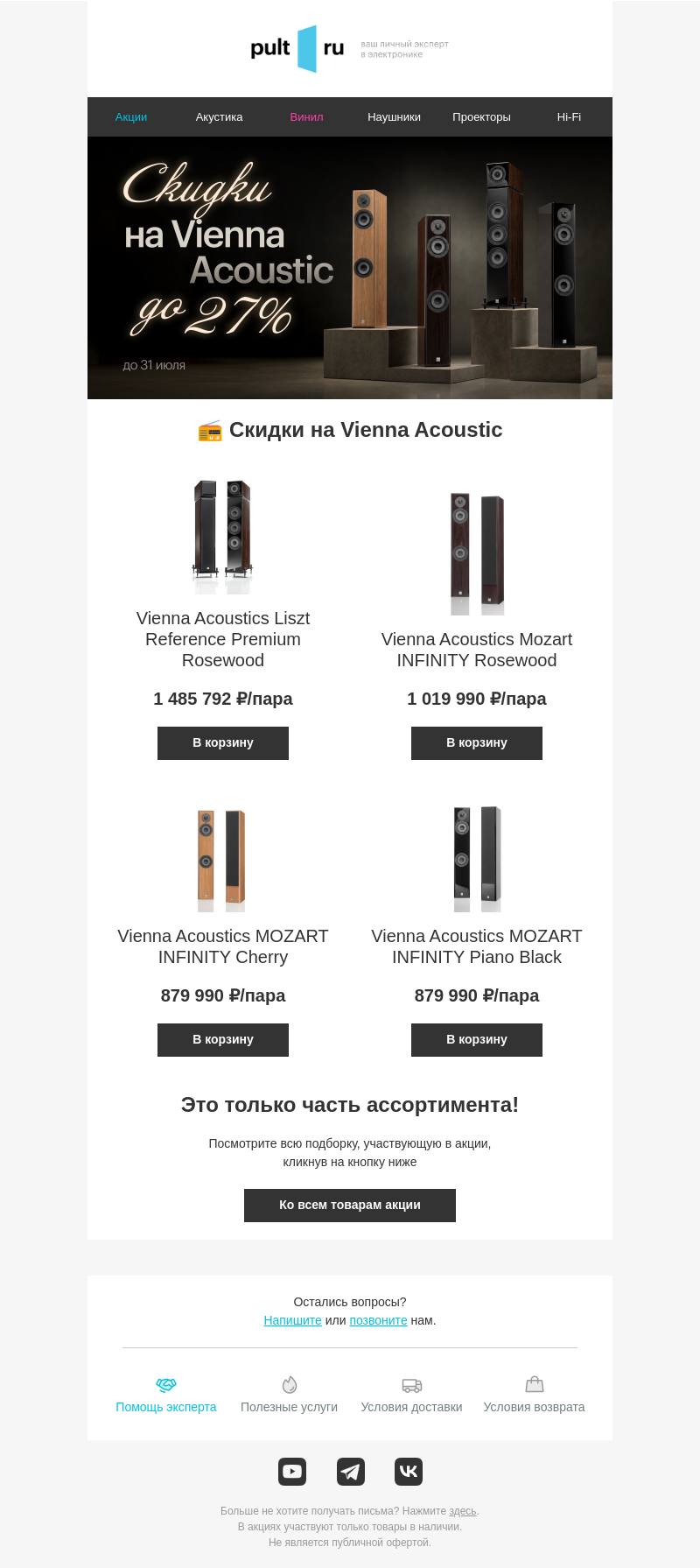Viewport: 700px width, 1568px height.
Task: Open the Винил category
Action: pyautogui.click(x=306, y=116)
